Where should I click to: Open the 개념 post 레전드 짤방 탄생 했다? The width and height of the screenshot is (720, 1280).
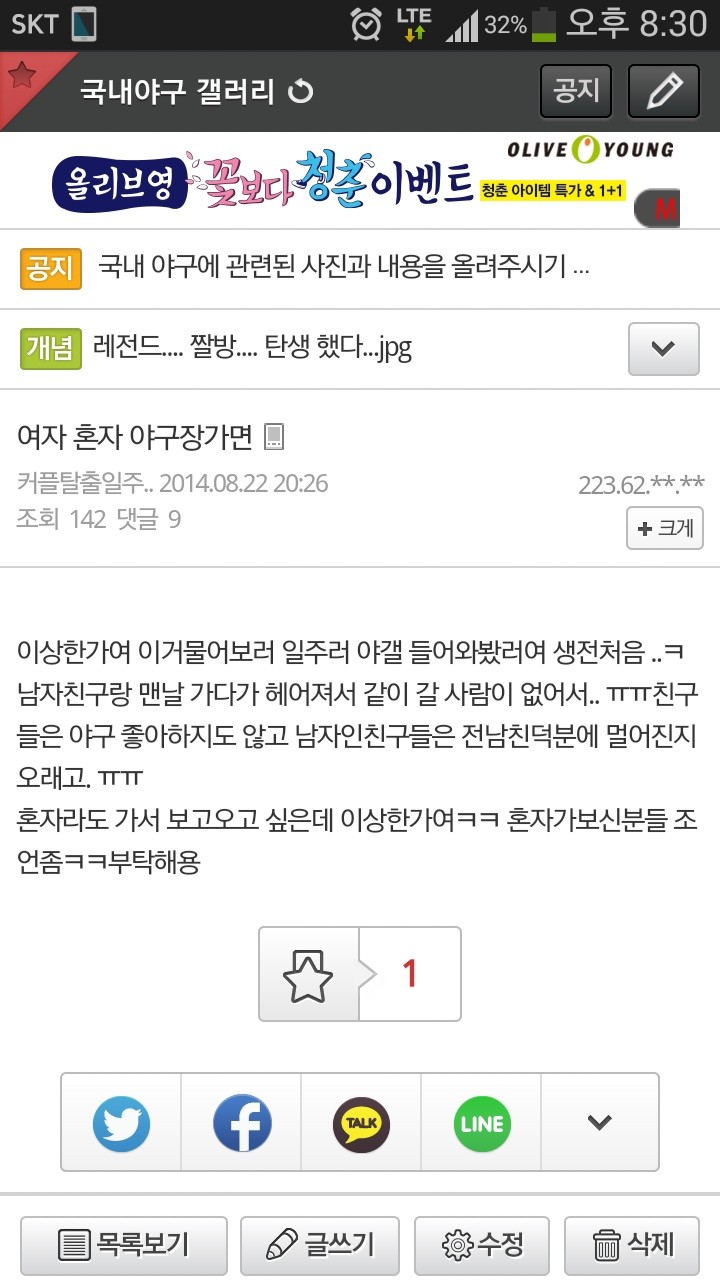click(250, 347)
